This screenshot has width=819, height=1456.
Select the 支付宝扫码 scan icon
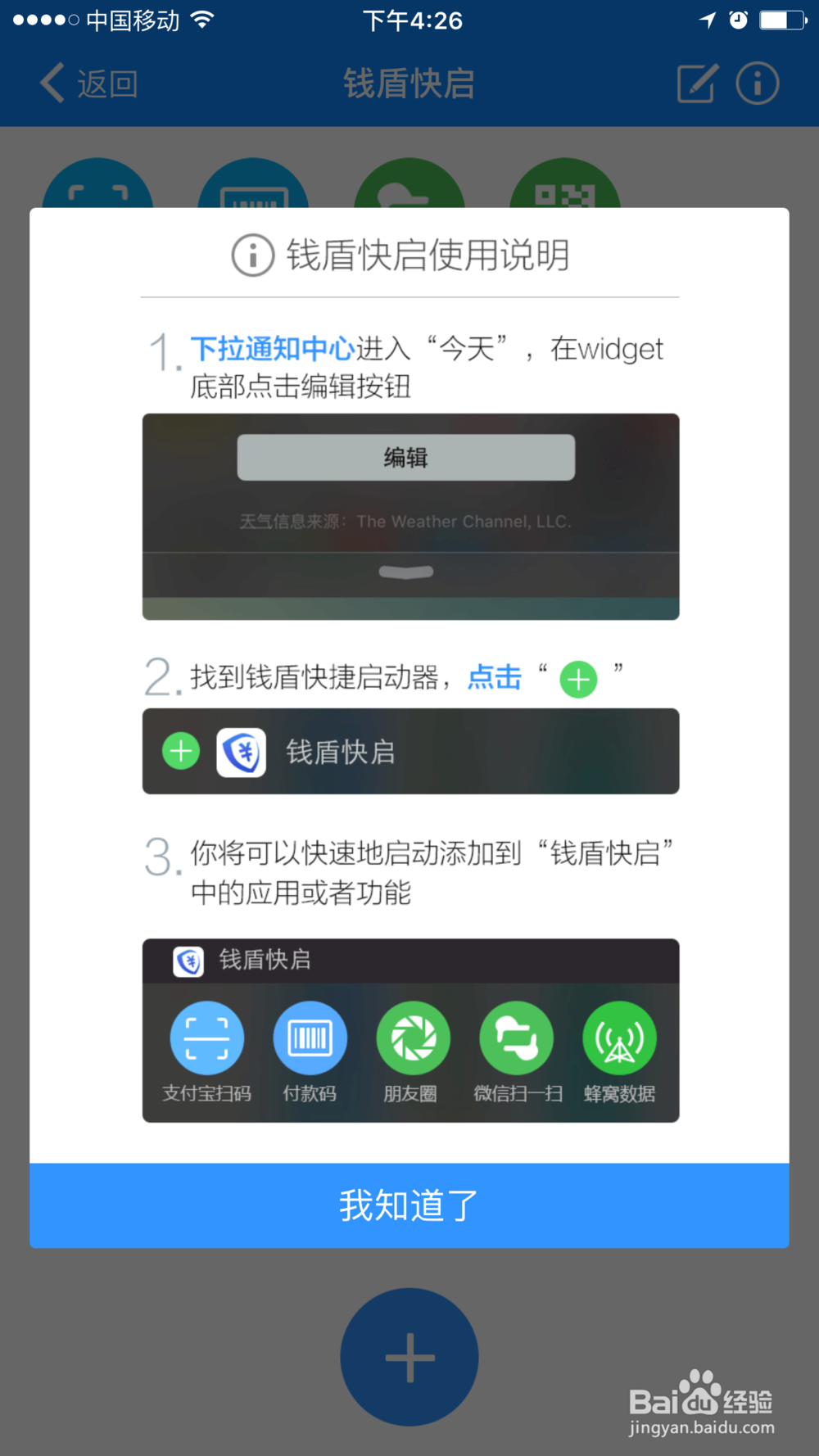(x=206, y=1037)
